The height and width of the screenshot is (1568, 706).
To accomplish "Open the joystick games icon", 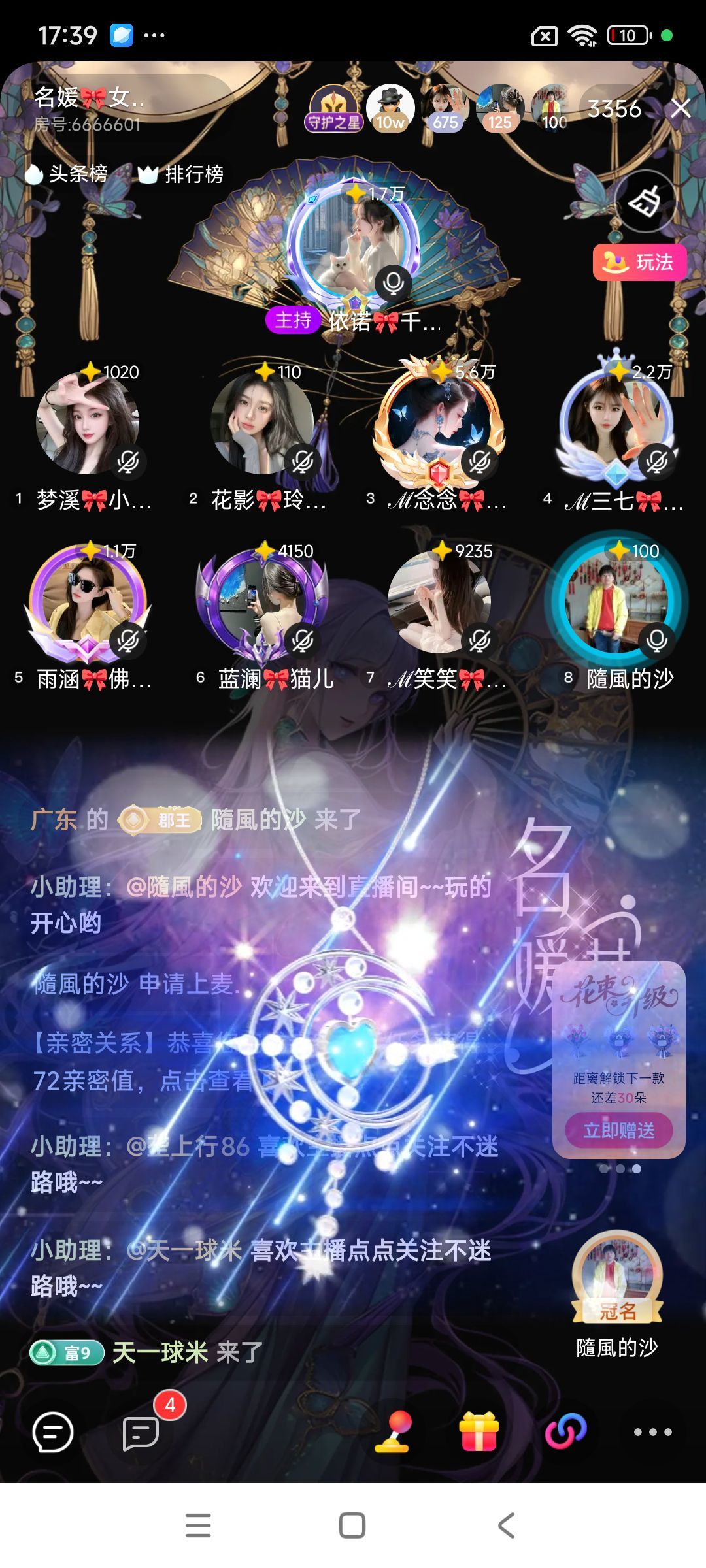I will point(393,1432).
